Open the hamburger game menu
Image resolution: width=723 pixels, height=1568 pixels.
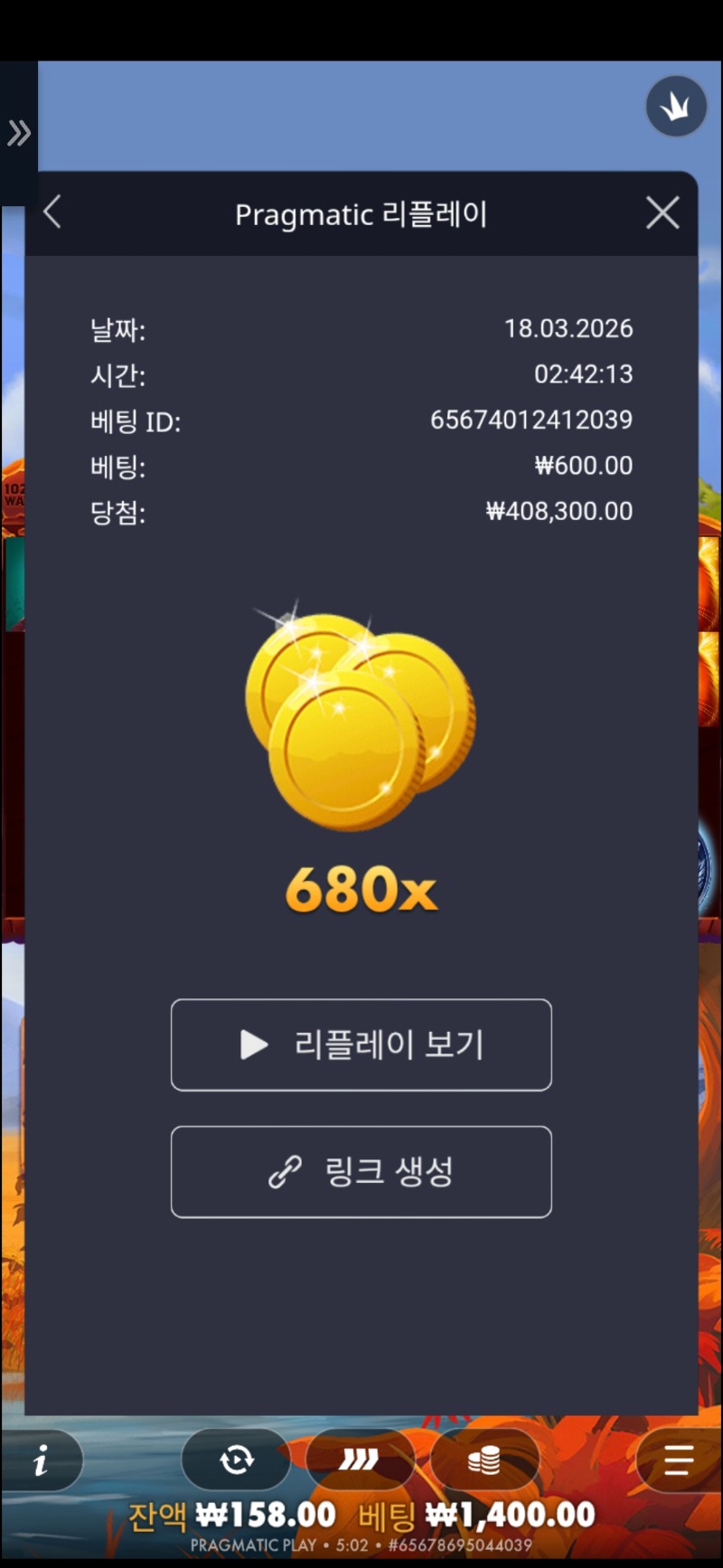(678, 1459)
